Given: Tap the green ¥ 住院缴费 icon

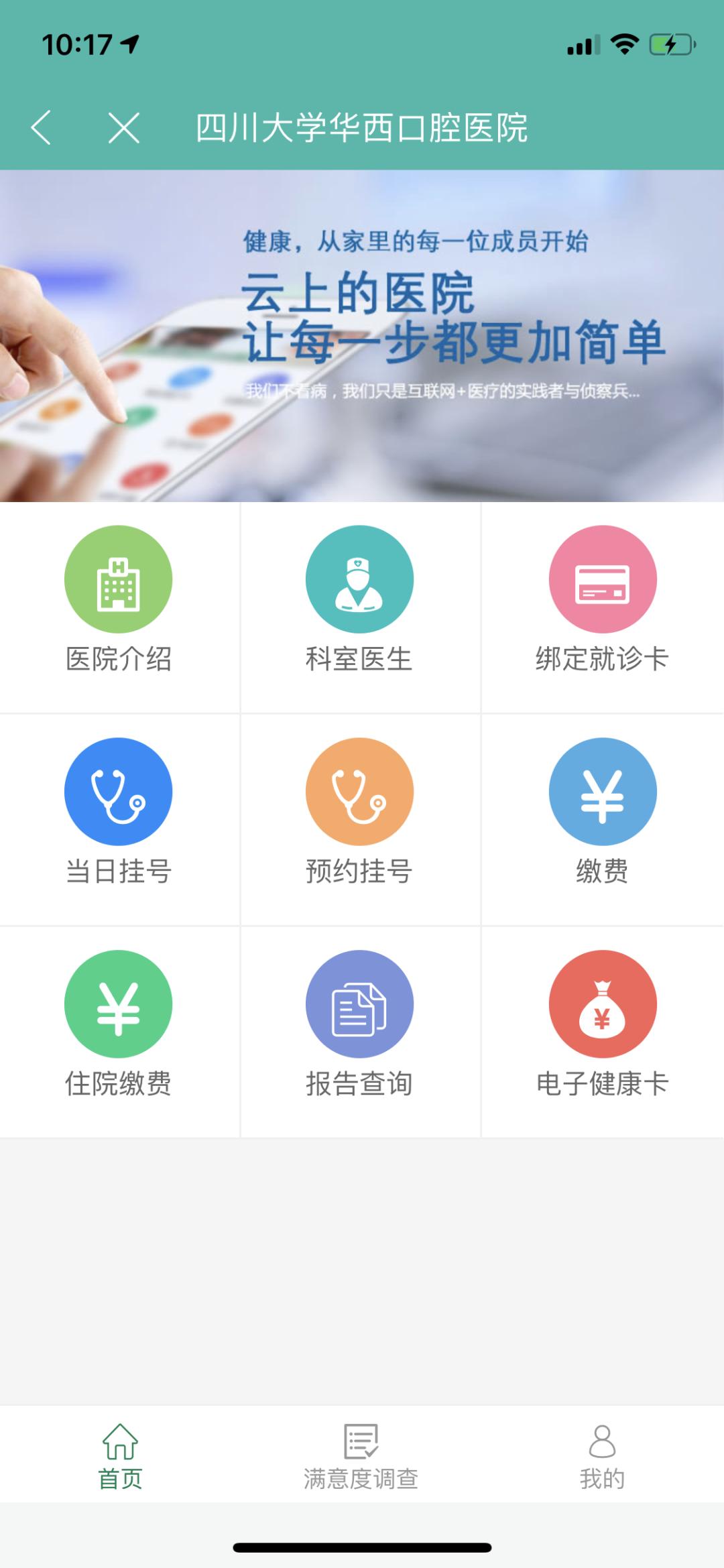Looking at the screenshot, I should 118,1004.
